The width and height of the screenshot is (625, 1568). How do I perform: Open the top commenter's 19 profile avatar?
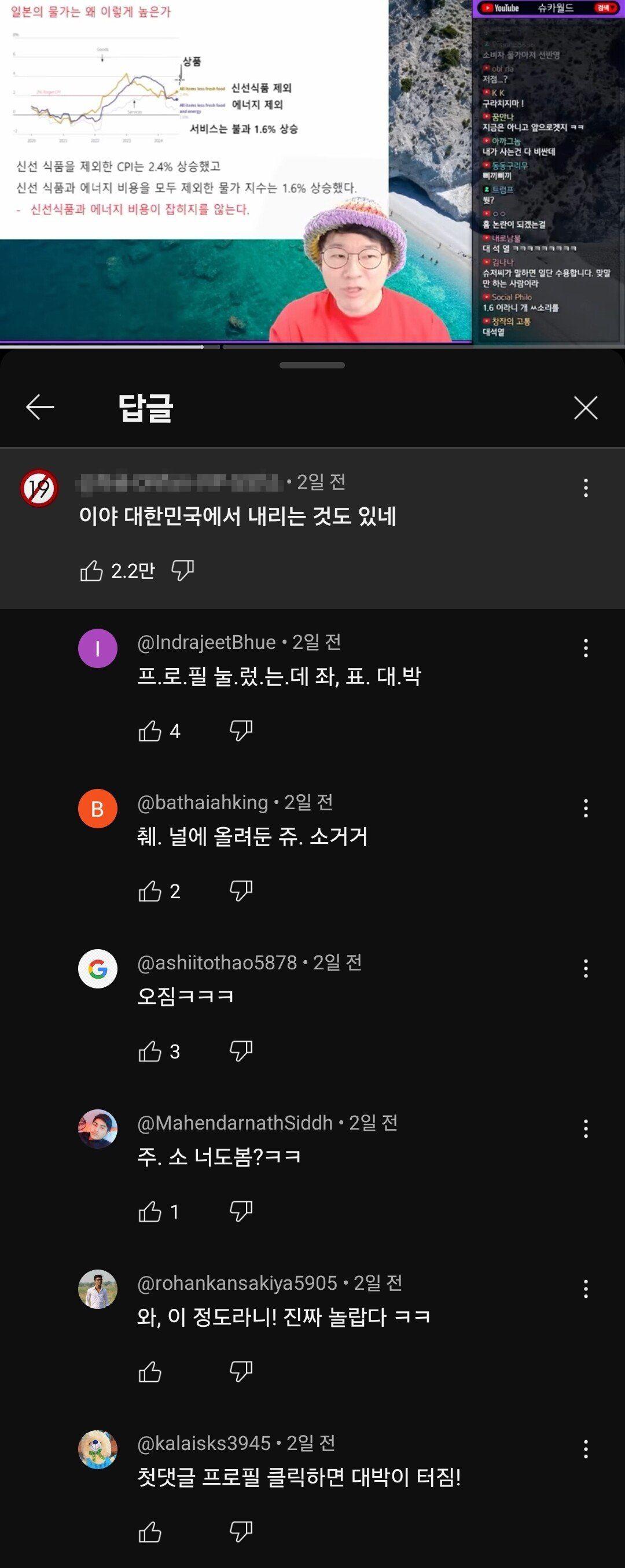(39, 488)
